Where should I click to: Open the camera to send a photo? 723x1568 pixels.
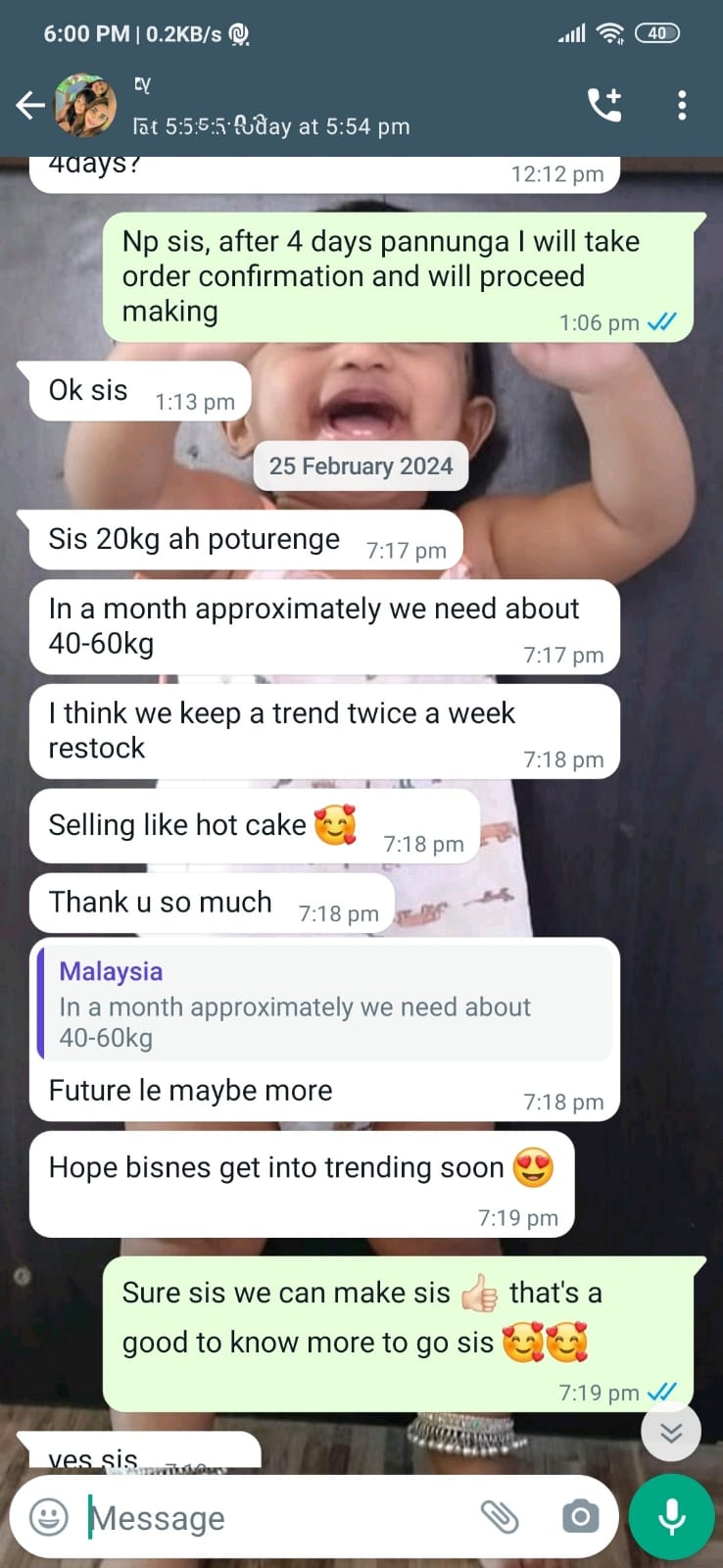pyautogui.click(x=580, y=1517)
